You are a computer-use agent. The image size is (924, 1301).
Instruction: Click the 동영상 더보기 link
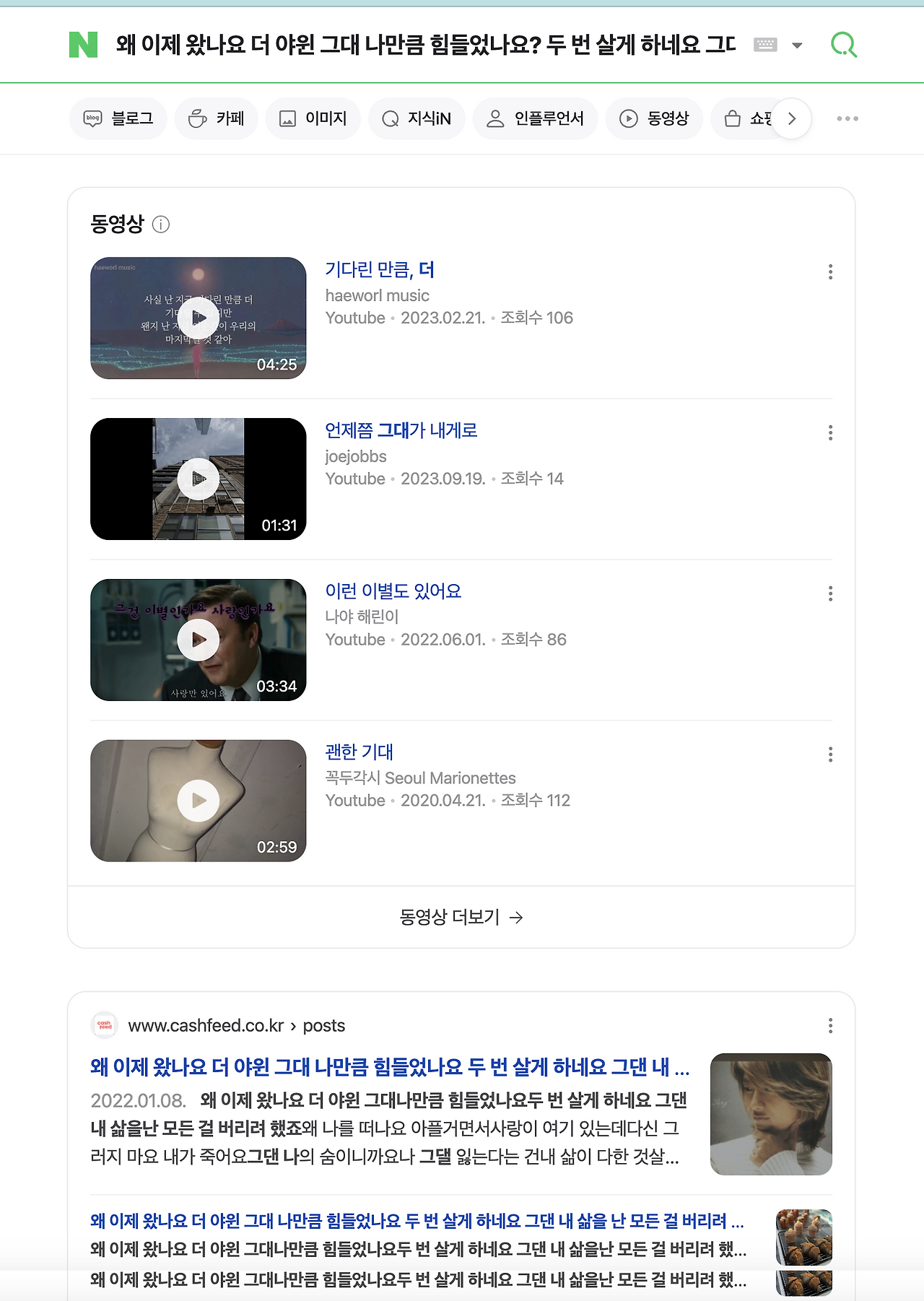[461, 916]
